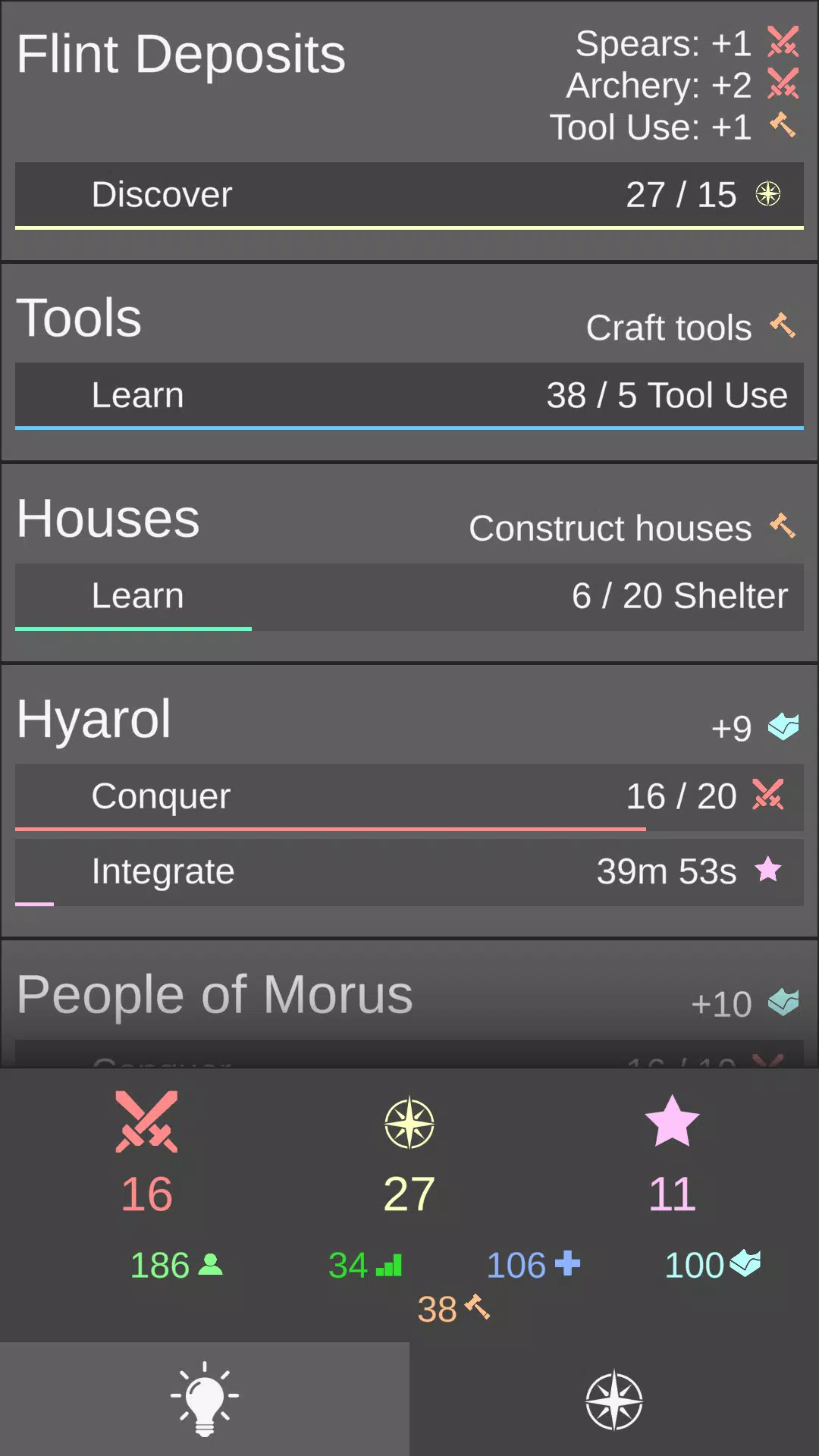Activate Learn under Tools
819x1456 pixels.
(409, 395)
